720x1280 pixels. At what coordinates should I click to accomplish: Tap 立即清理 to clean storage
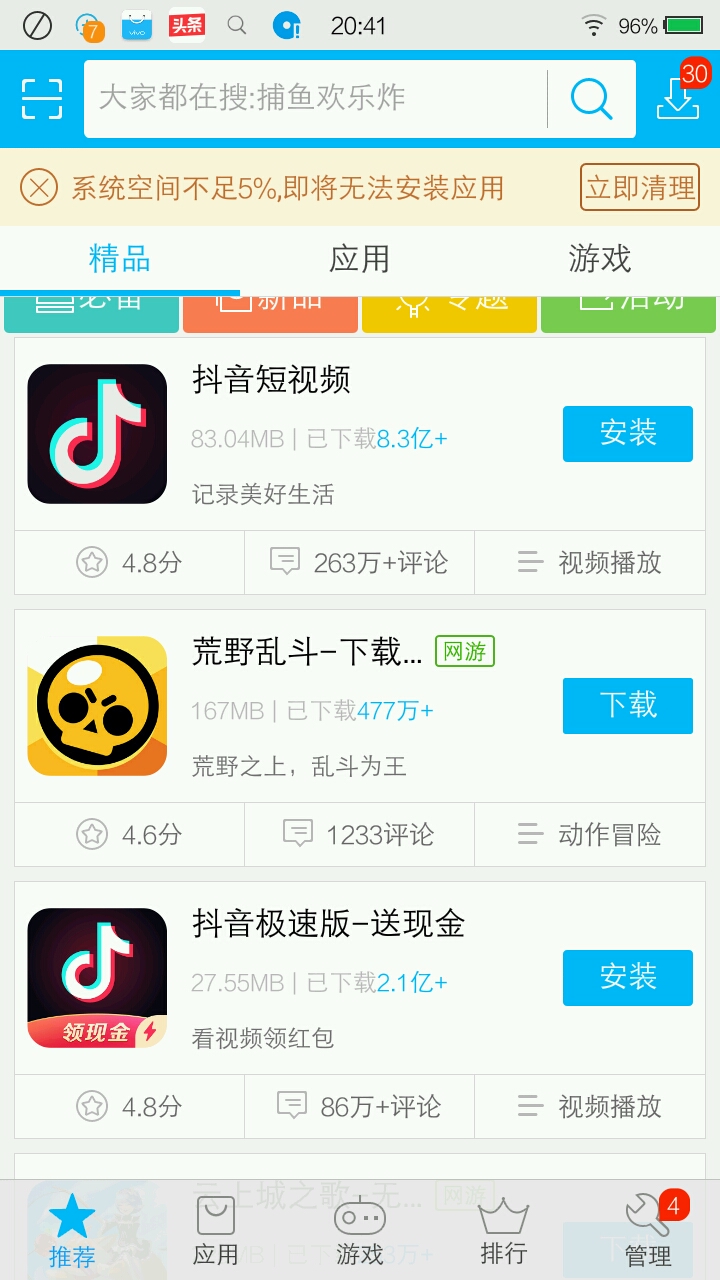(640, 187)
